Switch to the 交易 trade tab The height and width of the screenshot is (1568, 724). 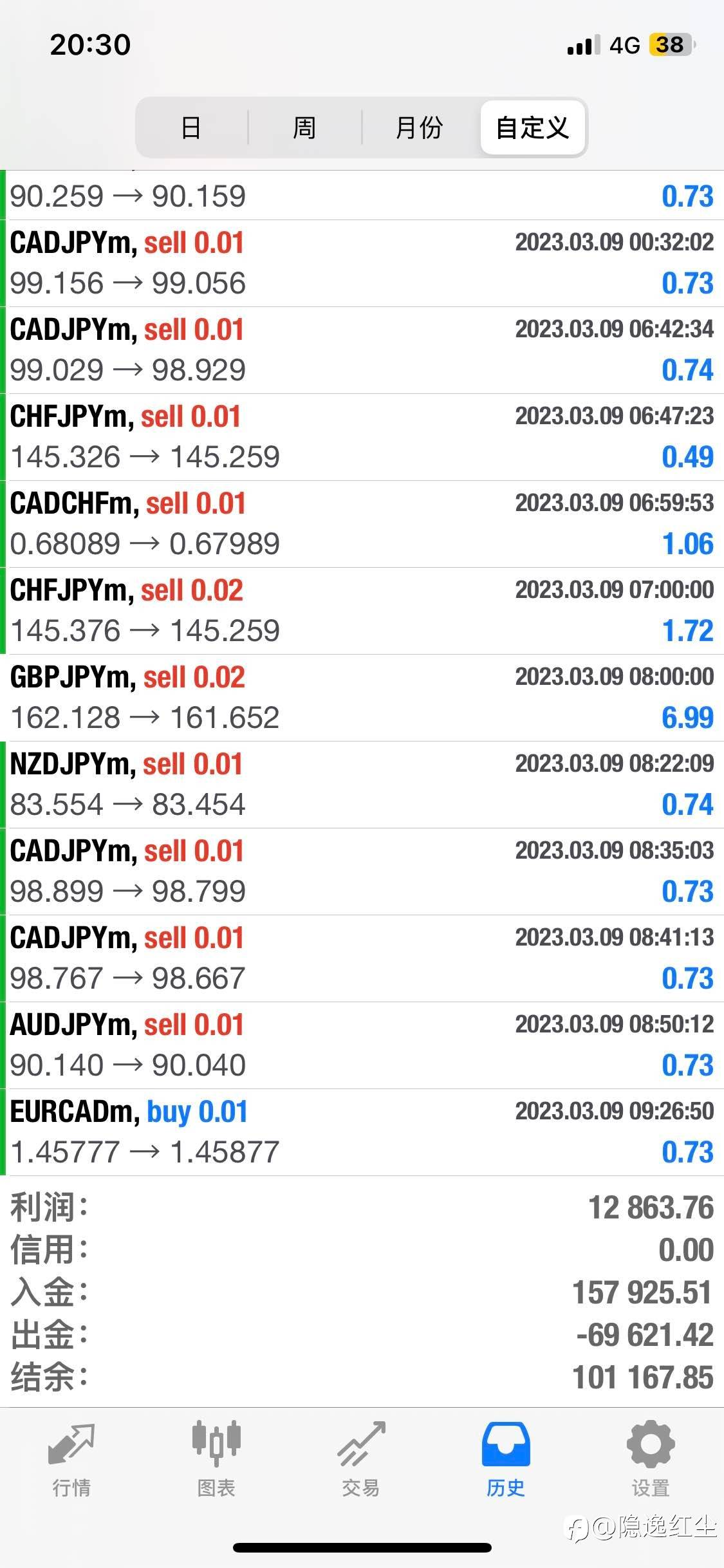[361, 1459]
